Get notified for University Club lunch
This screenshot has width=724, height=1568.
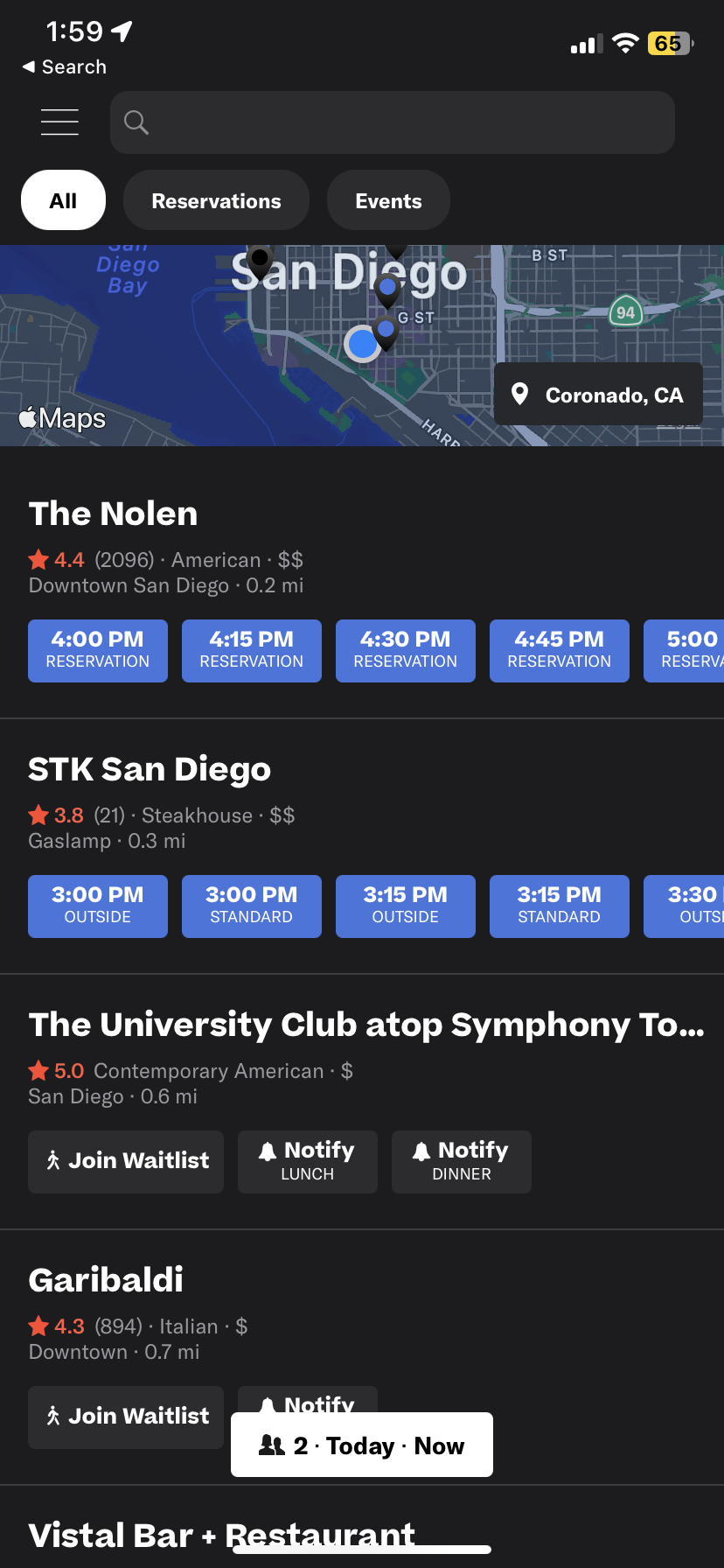308,1161
